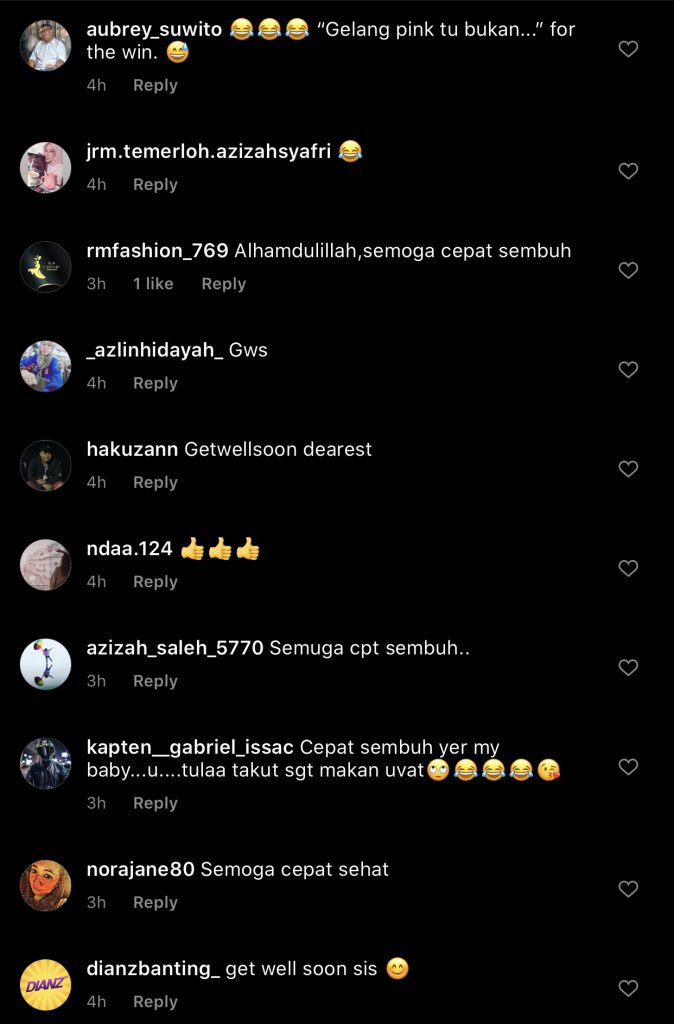Screen dimensions: 674x1024
Task: Like norajane80's Semoga cepat sehat comment
Action: [x=628, y=889]
